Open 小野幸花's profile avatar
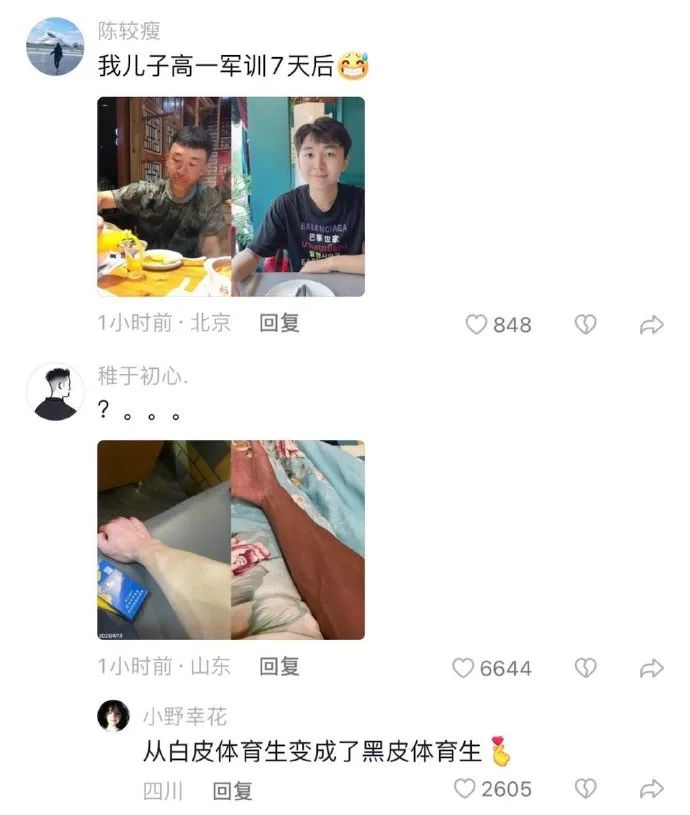This screenshot has width=690, height=815. point(114,717)
